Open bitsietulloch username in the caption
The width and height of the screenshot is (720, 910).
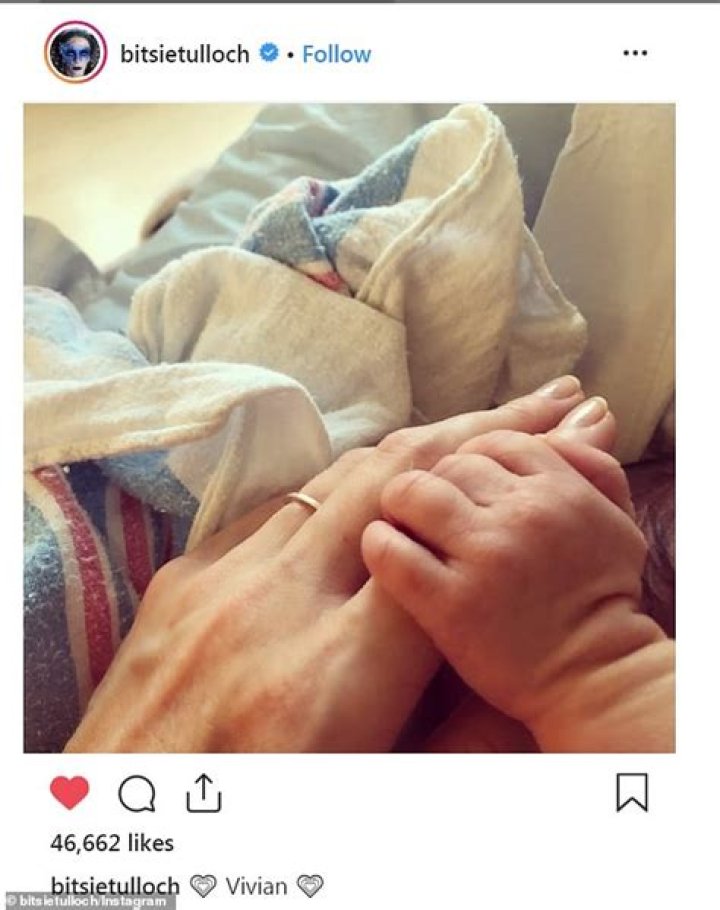[115, 885]
